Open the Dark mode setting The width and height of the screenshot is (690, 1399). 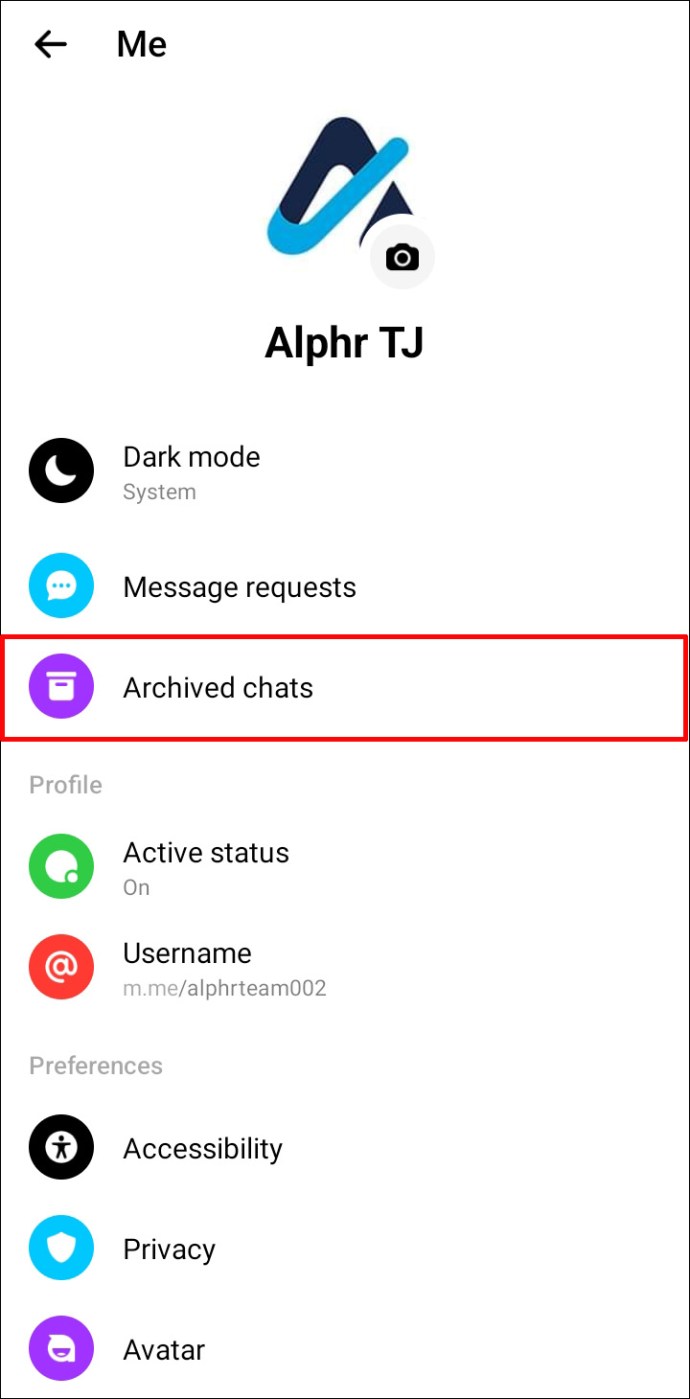(345, 471)
